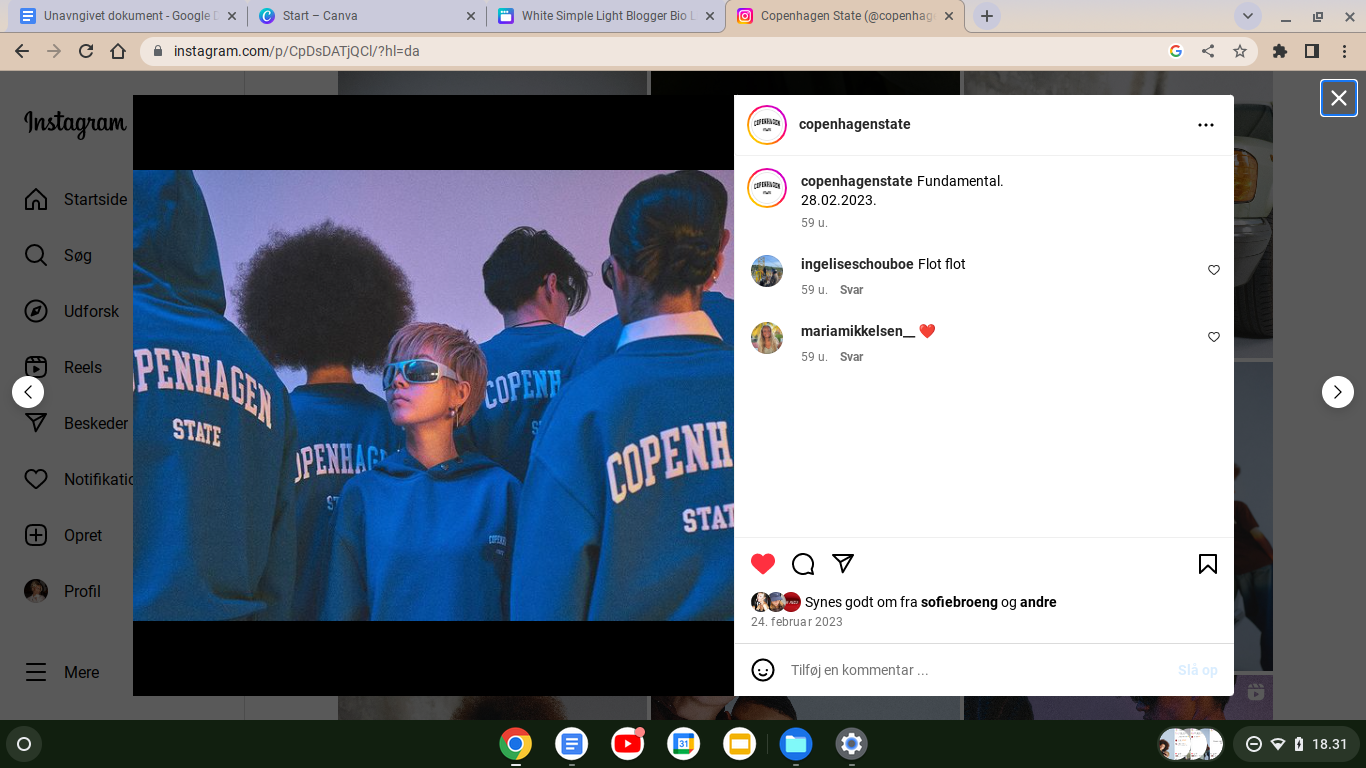Reply to ingeliseschouboe's comment with Svar
Screen dimensions: 1366x768
(851, 290)
